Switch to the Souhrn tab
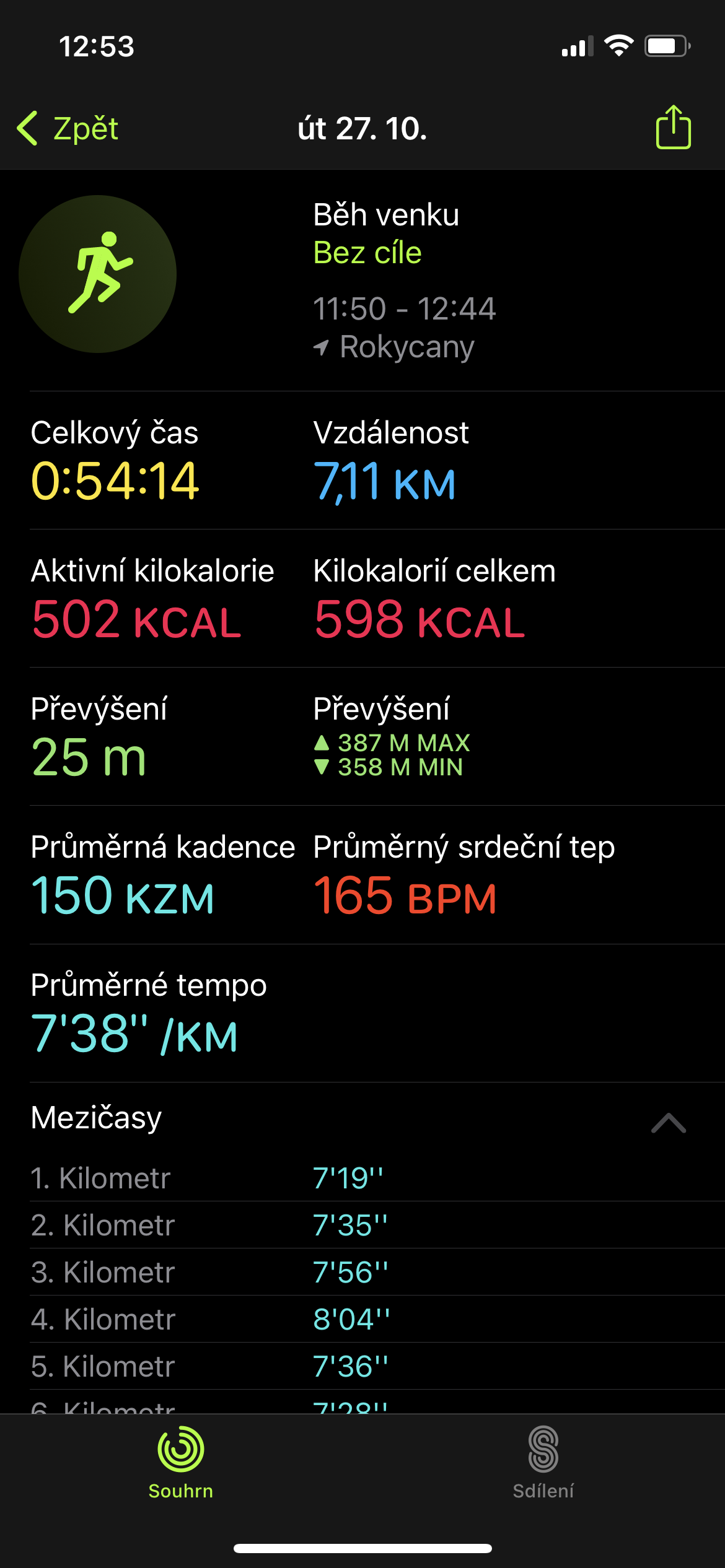 pyautogui.click(x=180, y=1463)
